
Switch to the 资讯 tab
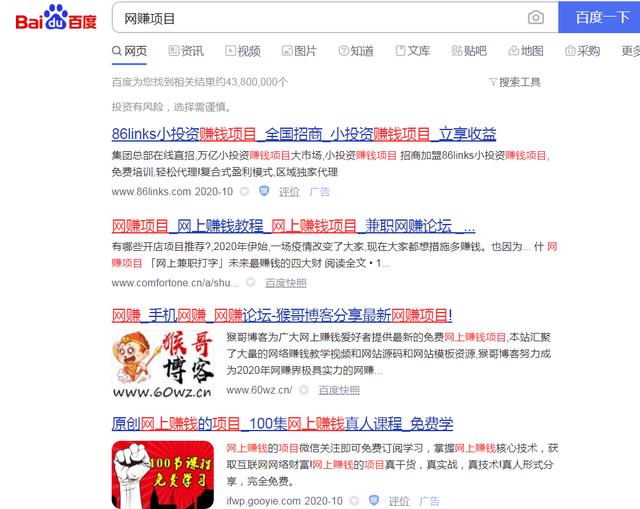(x=186, y=51)
